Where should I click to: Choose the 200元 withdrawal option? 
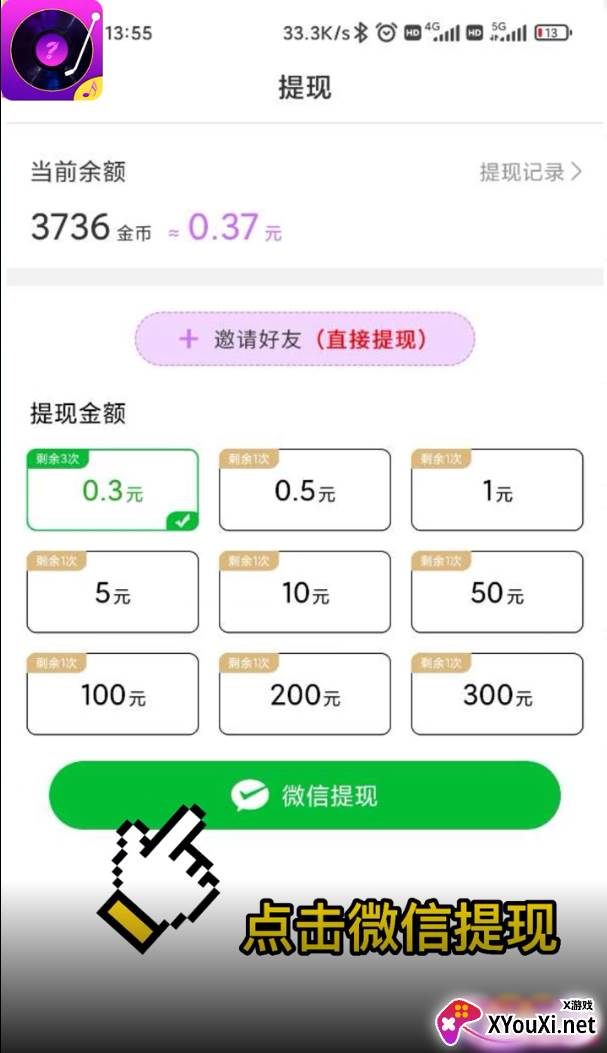coord(305,694)
